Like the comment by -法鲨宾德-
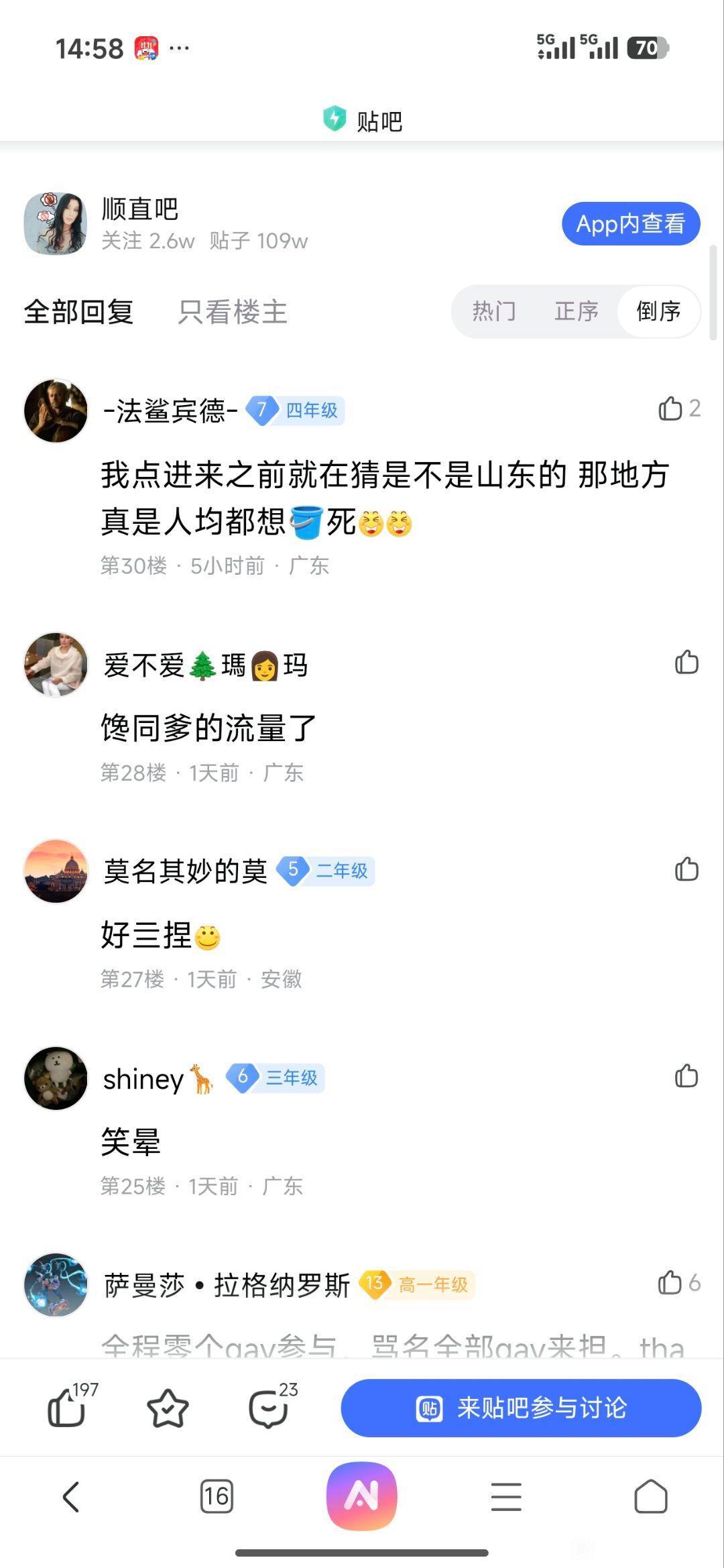The width and height of the screenshot is (724, 1568). click(670, 408)
